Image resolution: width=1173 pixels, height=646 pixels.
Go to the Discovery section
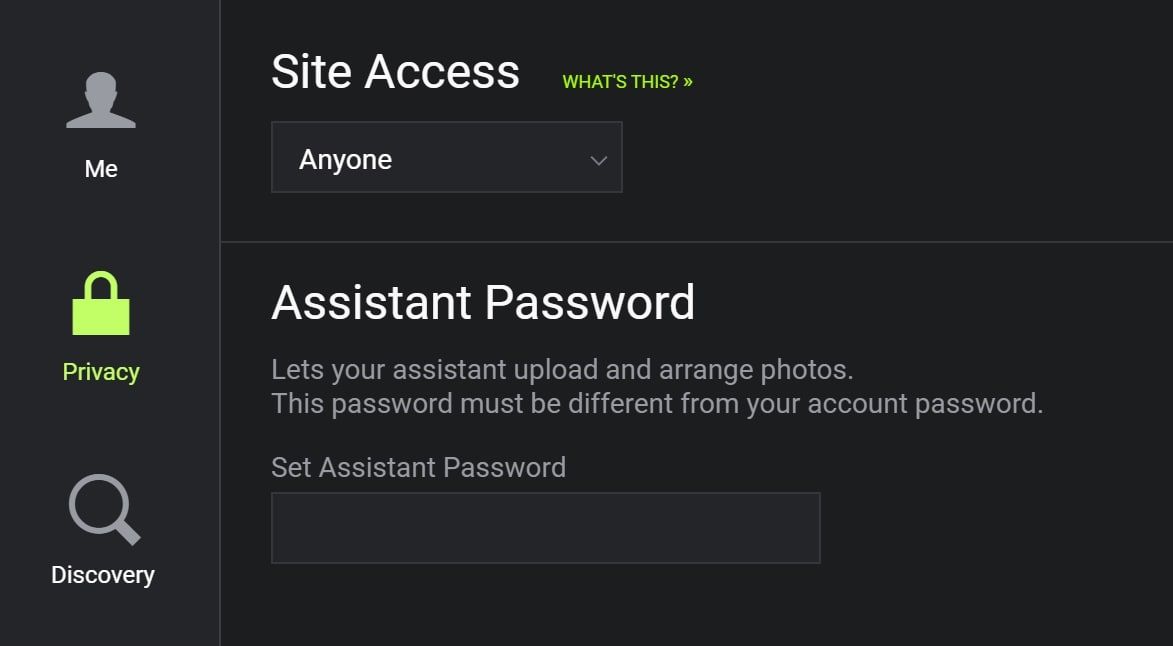(x=103, y=531)
